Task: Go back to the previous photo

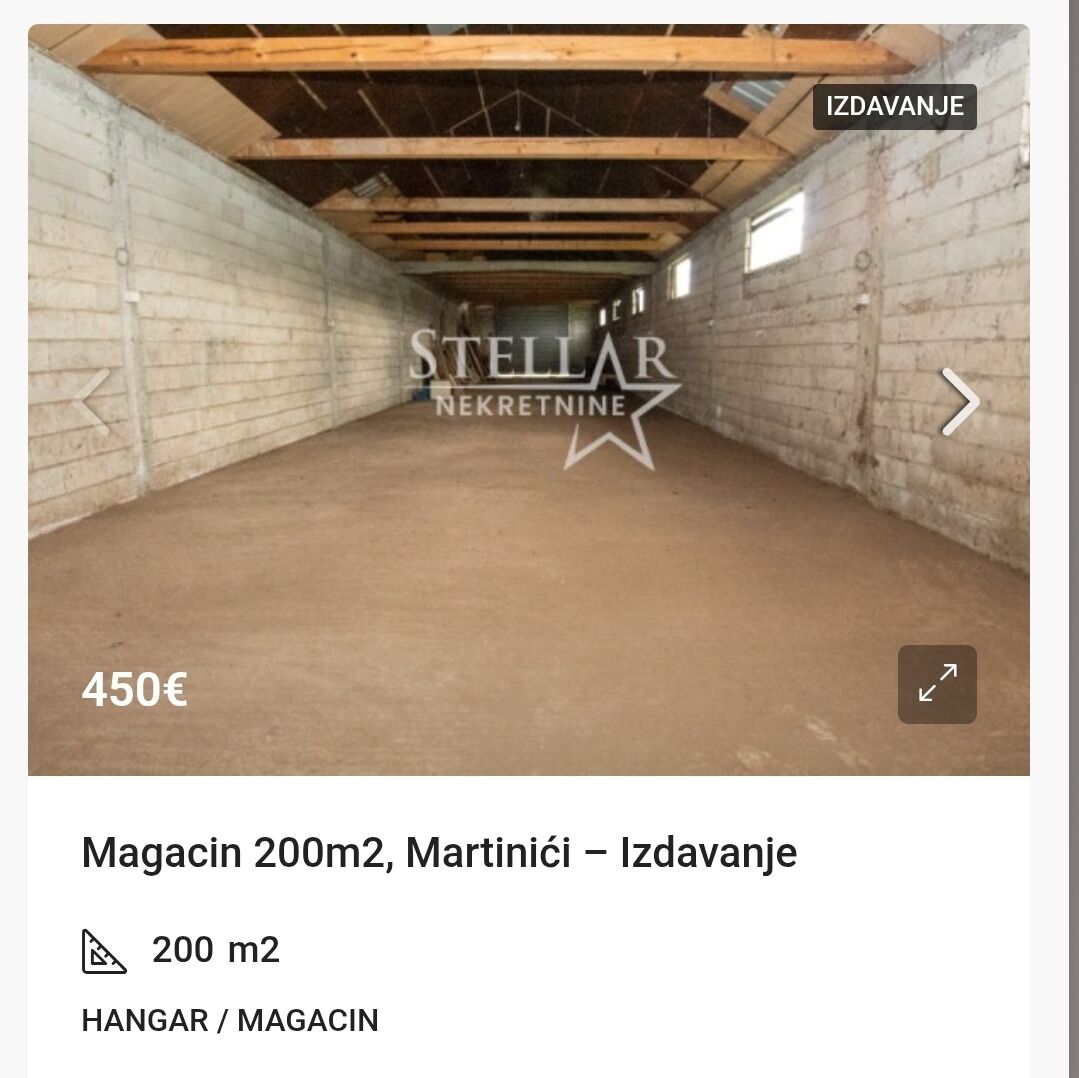Action: tap(92, 402)
